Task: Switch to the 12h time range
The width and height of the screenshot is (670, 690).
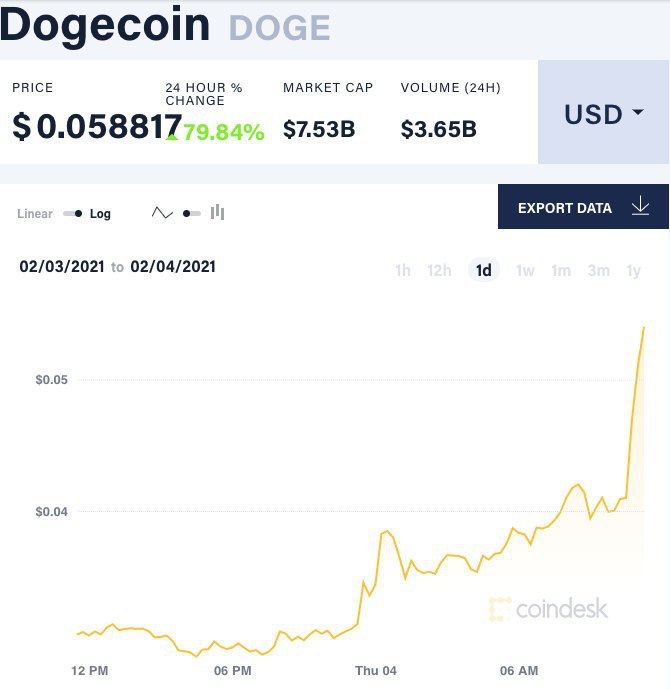Action: click(439, 270)
